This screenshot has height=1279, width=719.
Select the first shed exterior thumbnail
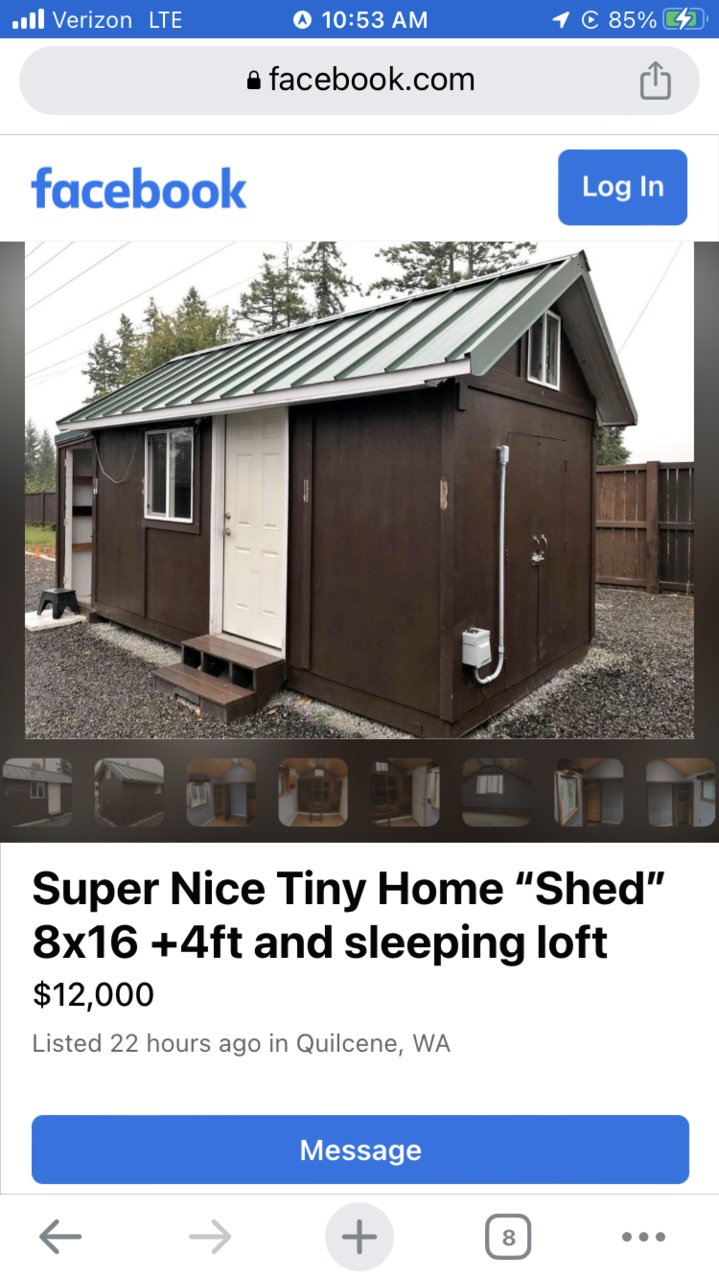tap(37, 792)
